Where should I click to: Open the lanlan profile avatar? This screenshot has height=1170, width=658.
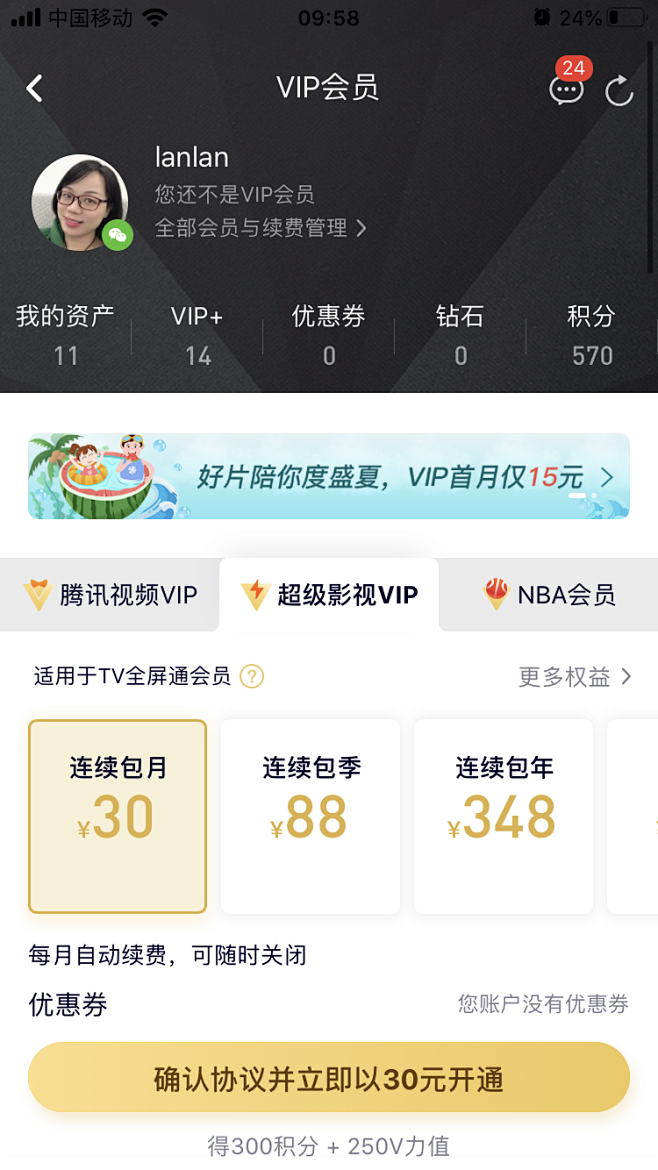pos(80,202)
